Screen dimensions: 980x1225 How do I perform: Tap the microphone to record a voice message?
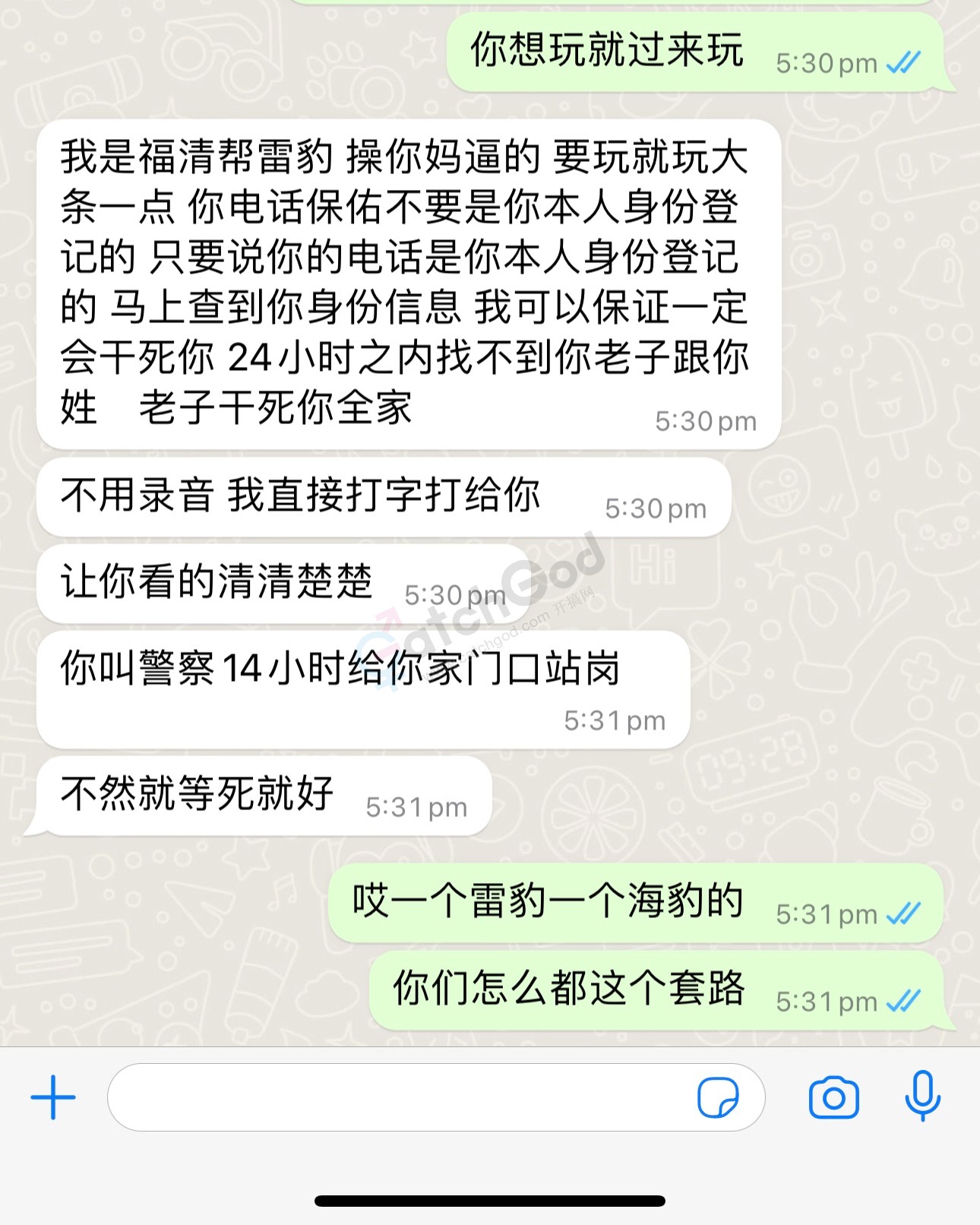tap(922, 1096)
